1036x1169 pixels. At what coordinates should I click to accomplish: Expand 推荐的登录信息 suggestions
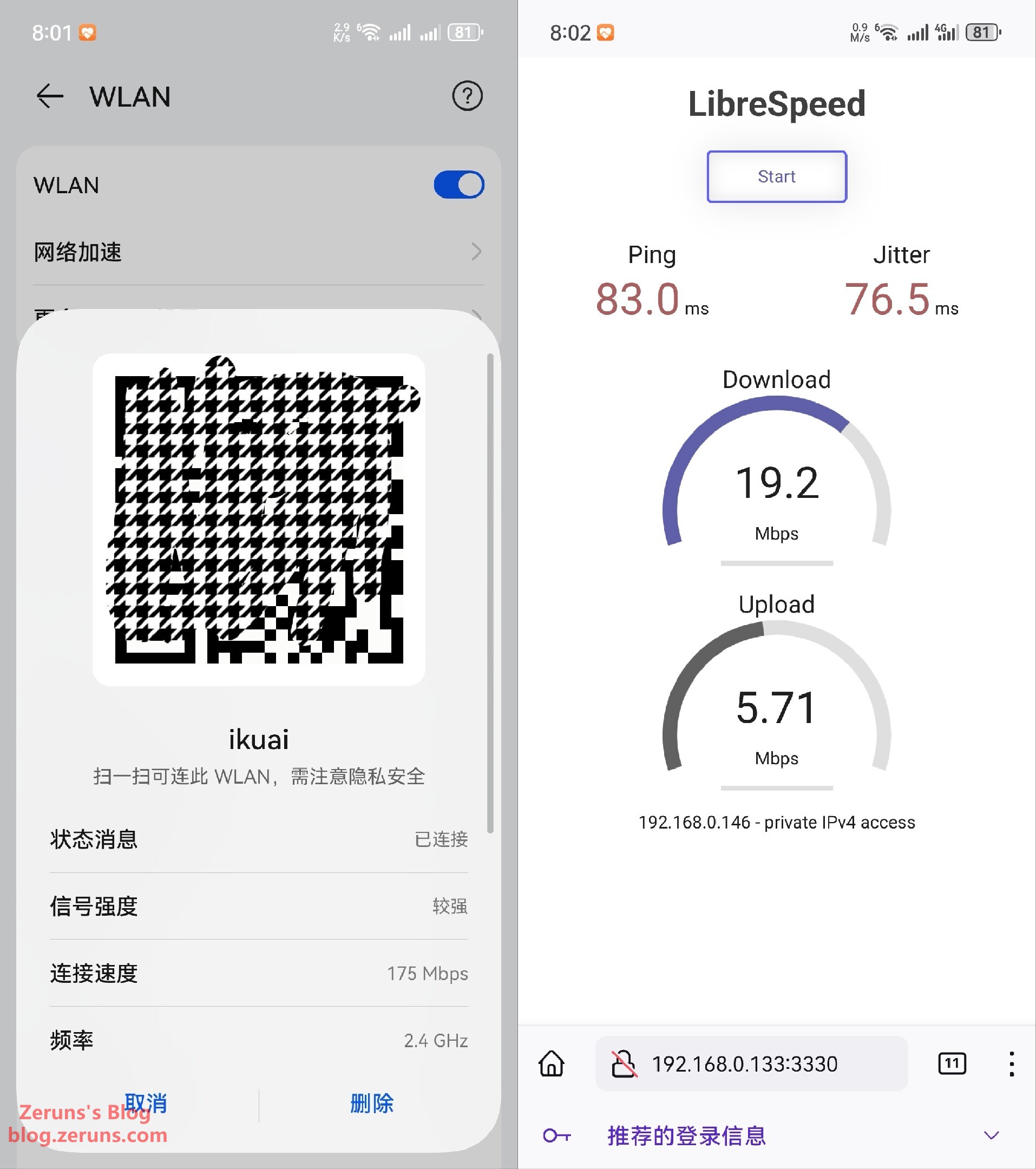click(x=991, y=1135)
